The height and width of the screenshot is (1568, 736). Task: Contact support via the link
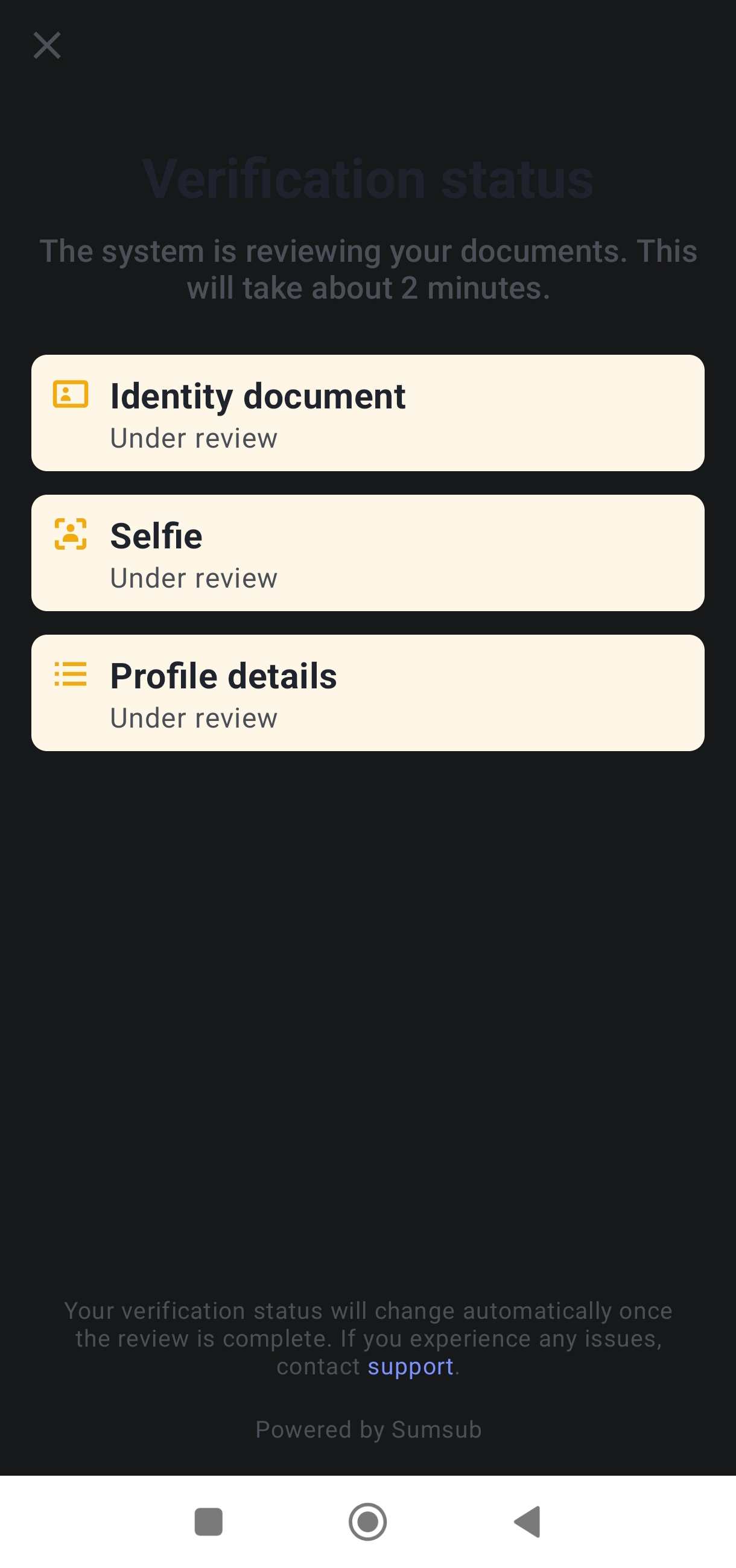(x=410, y=1366)
